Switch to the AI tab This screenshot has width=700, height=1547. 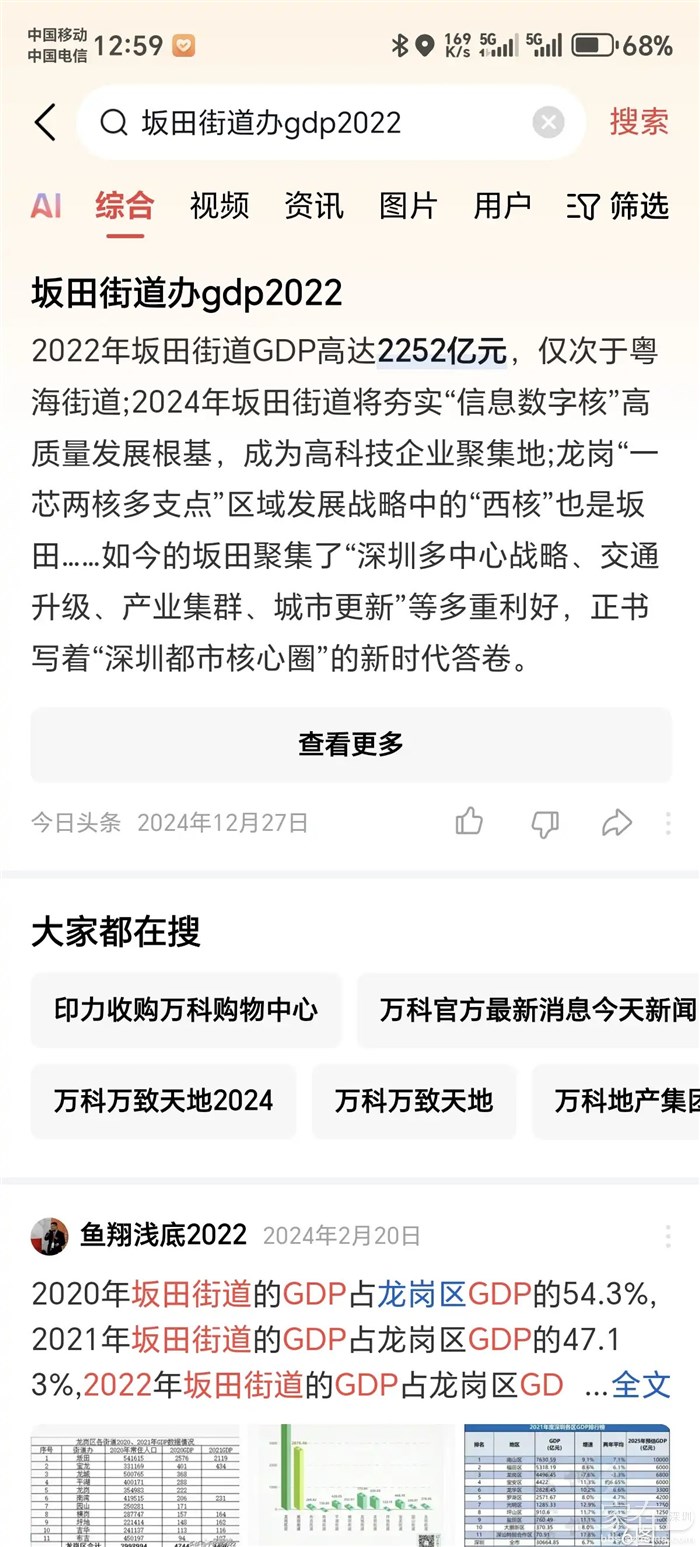(46, 206)
